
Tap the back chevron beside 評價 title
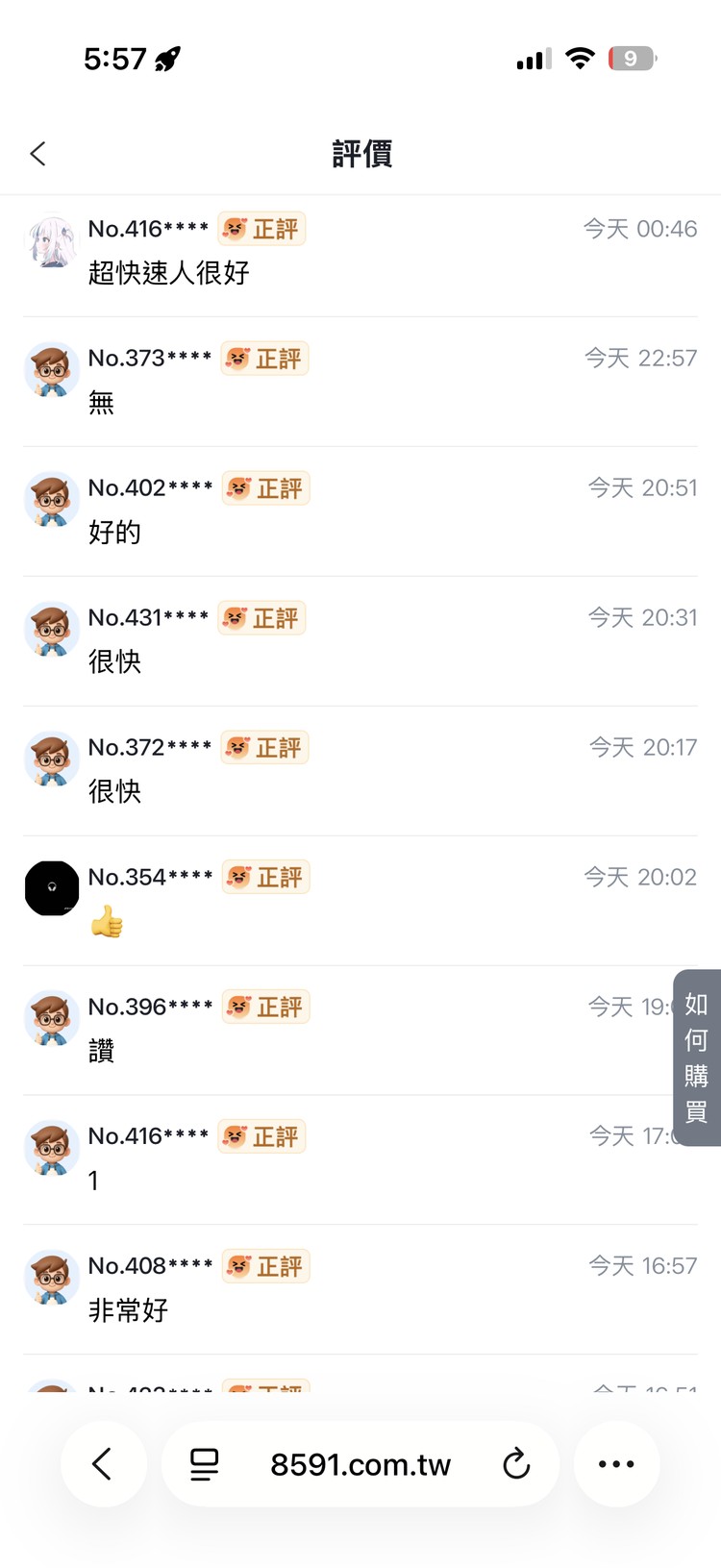click(37, 153)
